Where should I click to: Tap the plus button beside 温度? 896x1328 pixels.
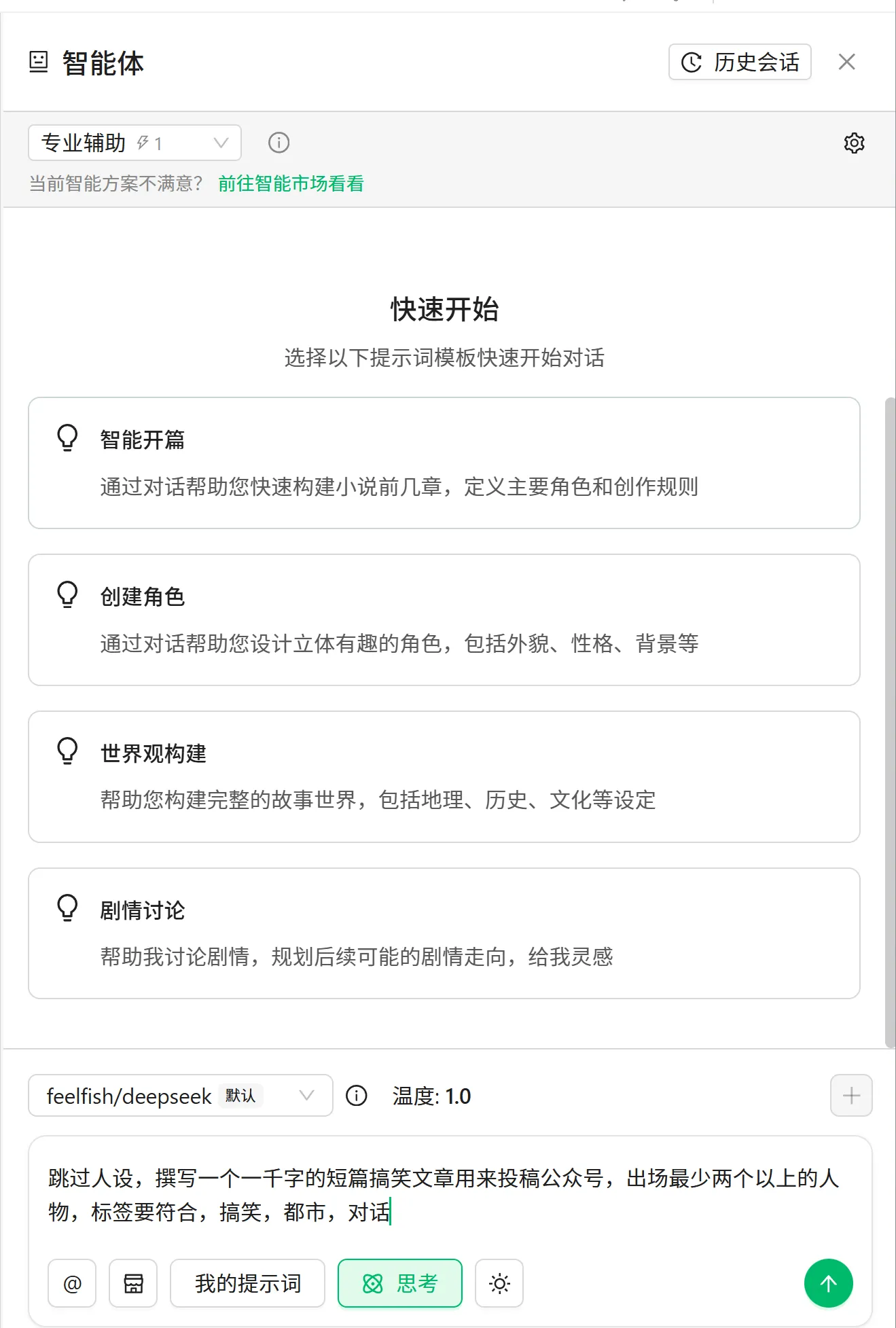850,1095
